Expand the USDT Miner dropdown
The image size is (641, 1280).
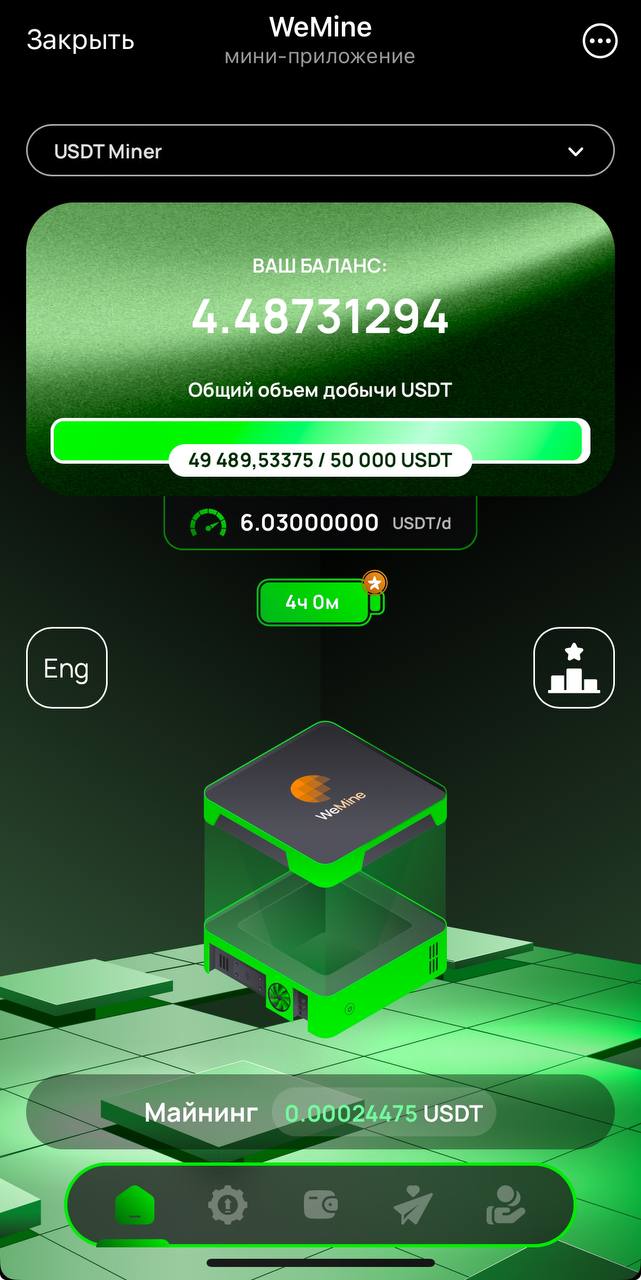(320, 151)
